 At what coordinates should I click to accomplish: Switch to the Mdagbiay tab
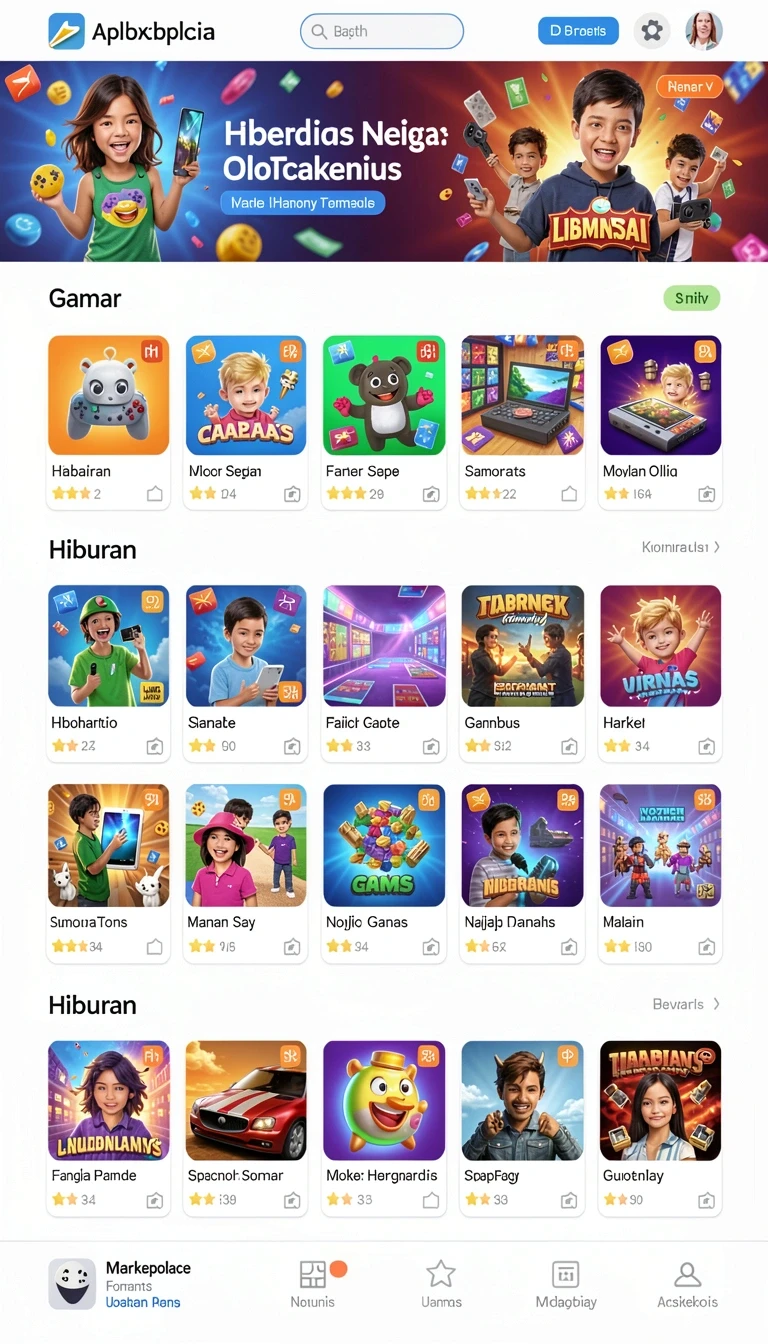(x=566, y=1284)
